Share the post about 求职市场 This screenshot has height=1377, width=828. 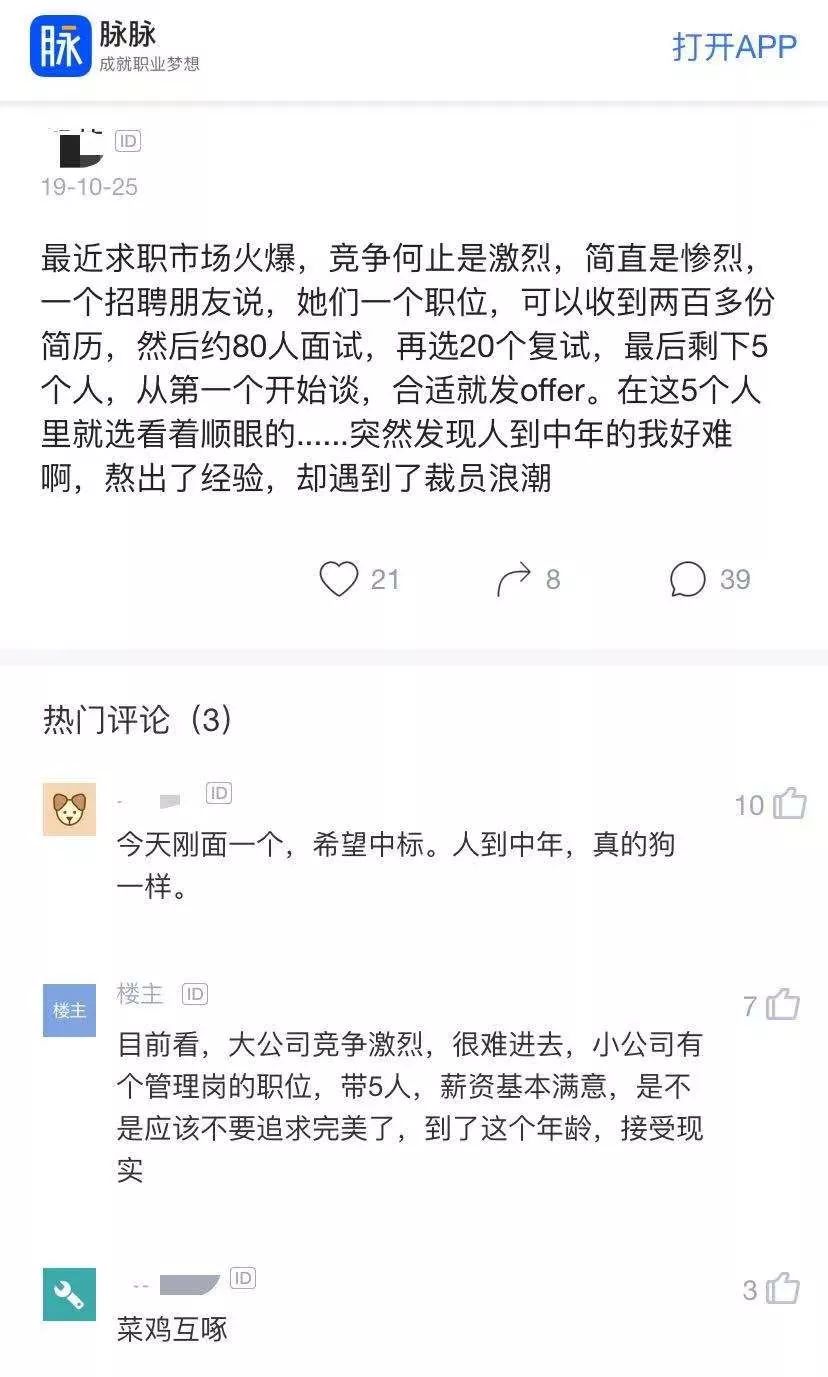(x=514, y=579)
